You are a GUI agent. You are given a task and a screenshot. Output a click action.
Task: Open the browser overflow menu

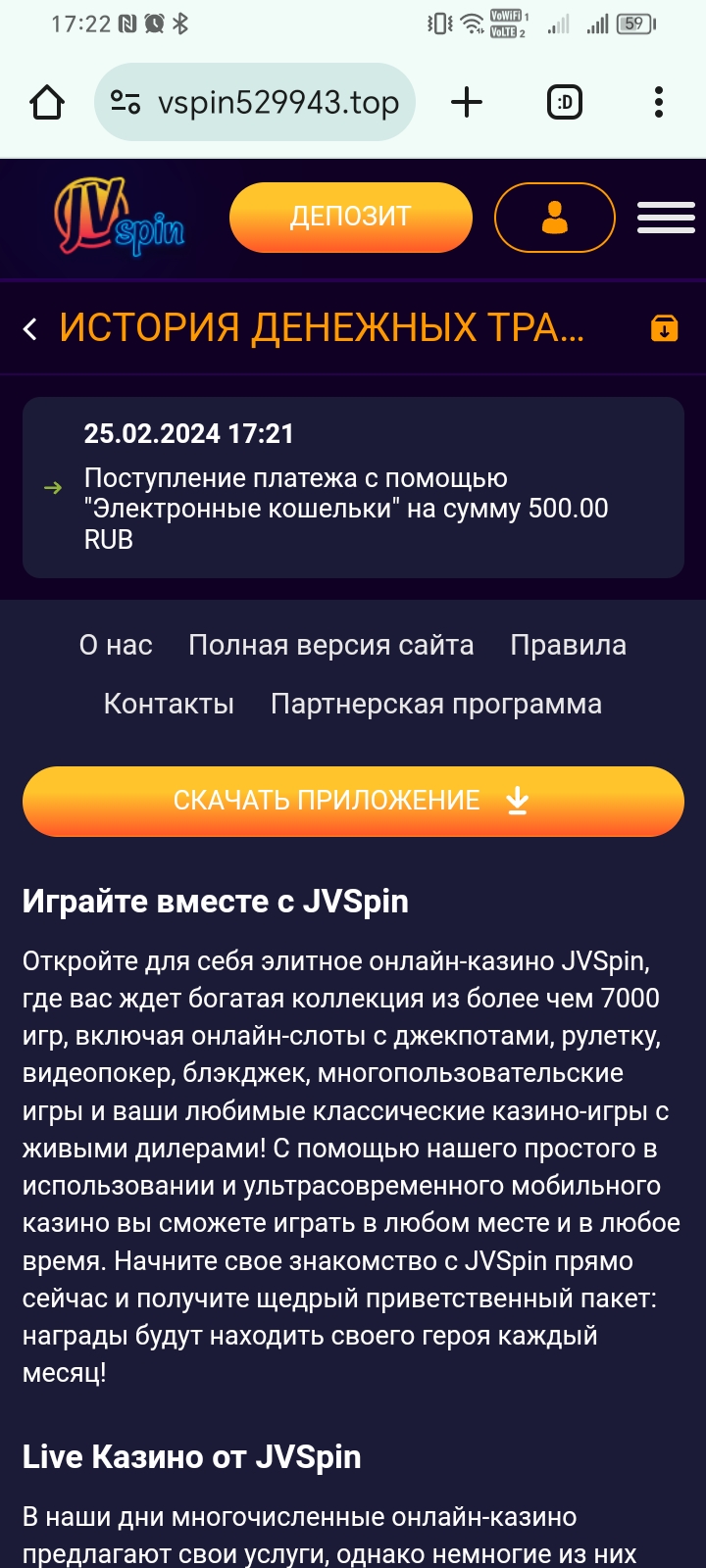pyautogui.click(x=658, y=102)
